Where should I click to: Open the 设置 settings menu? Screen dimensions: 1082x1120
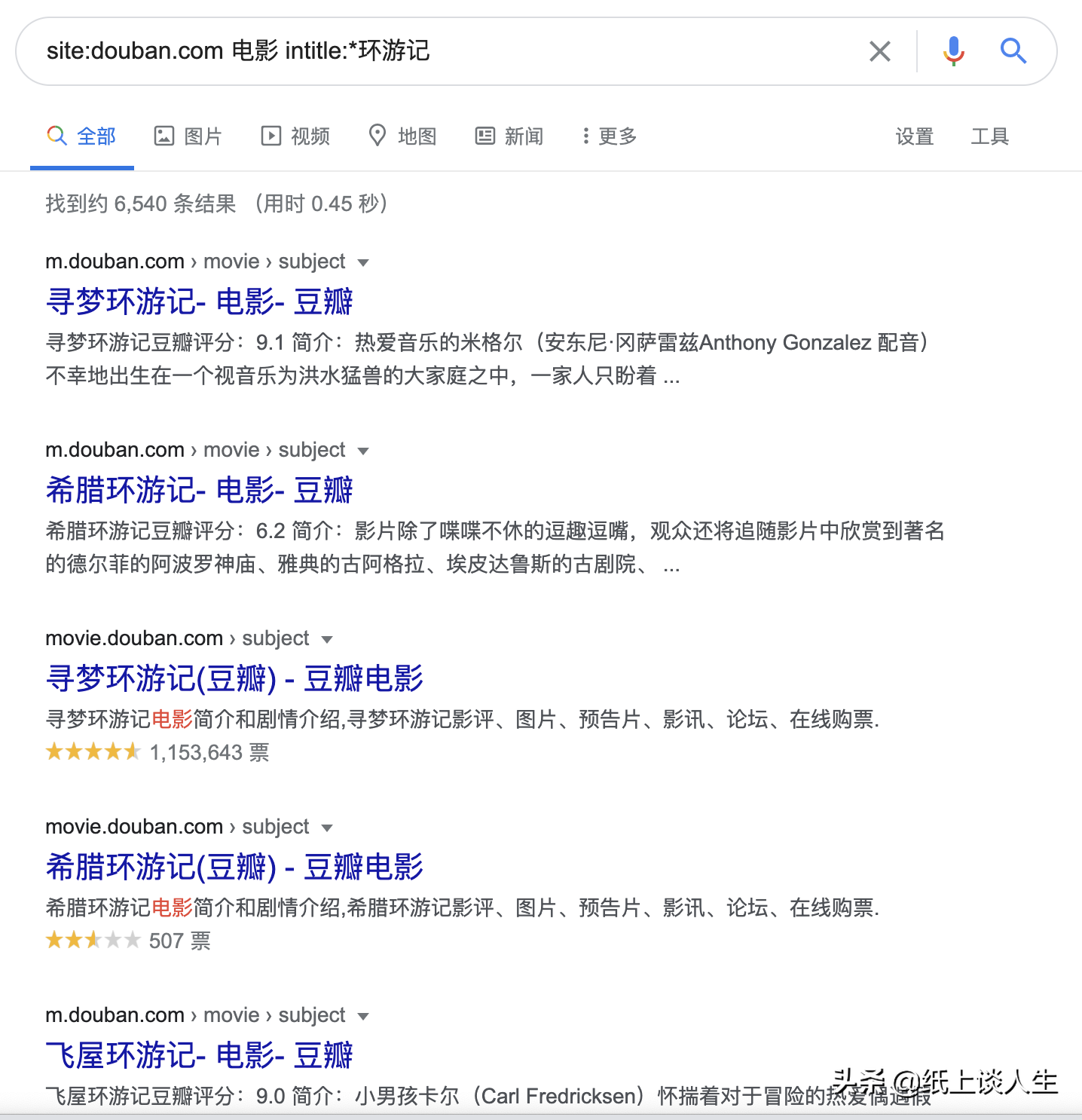[x=914, y=136]
